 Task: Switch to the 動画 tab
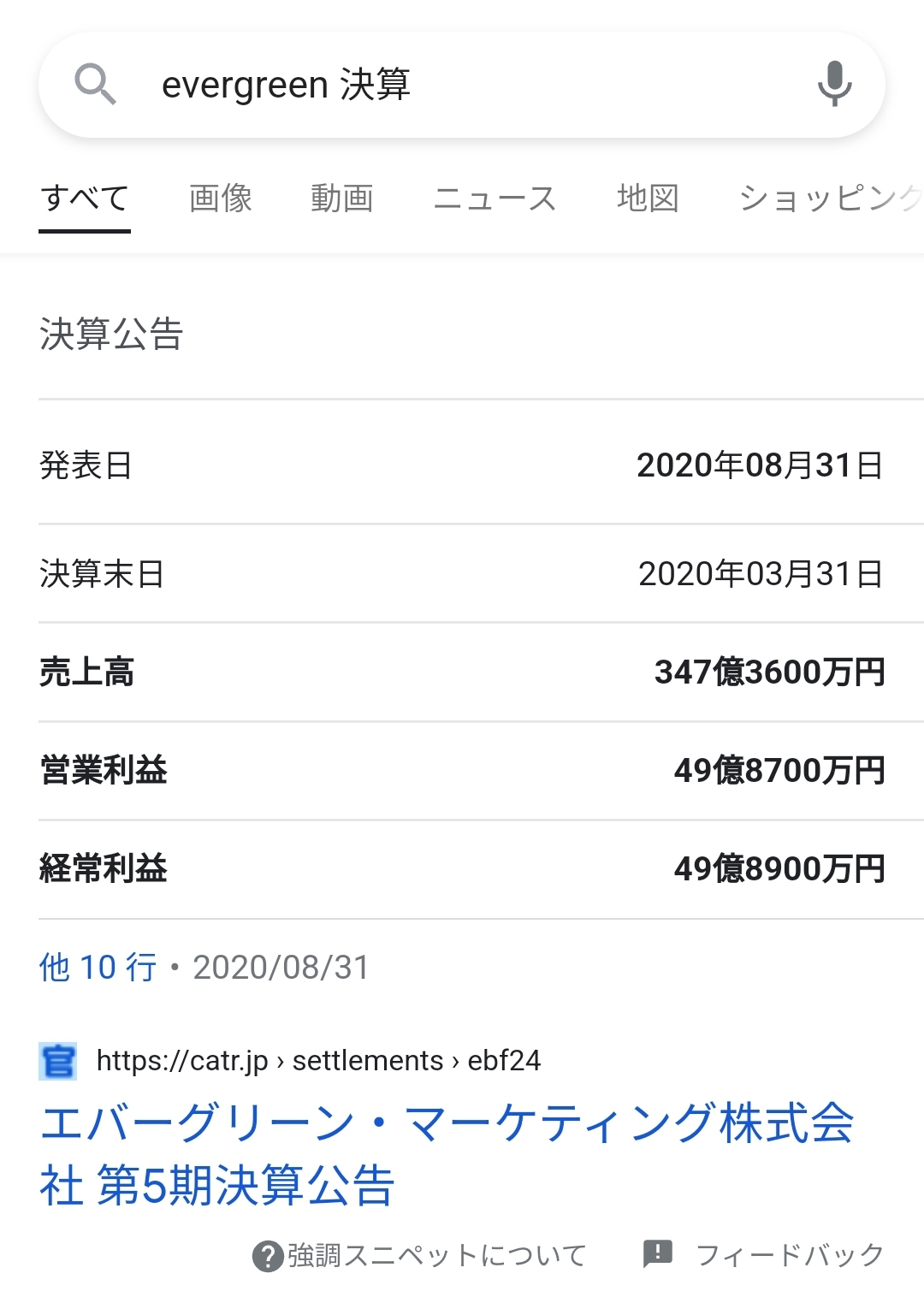(341, 198)
